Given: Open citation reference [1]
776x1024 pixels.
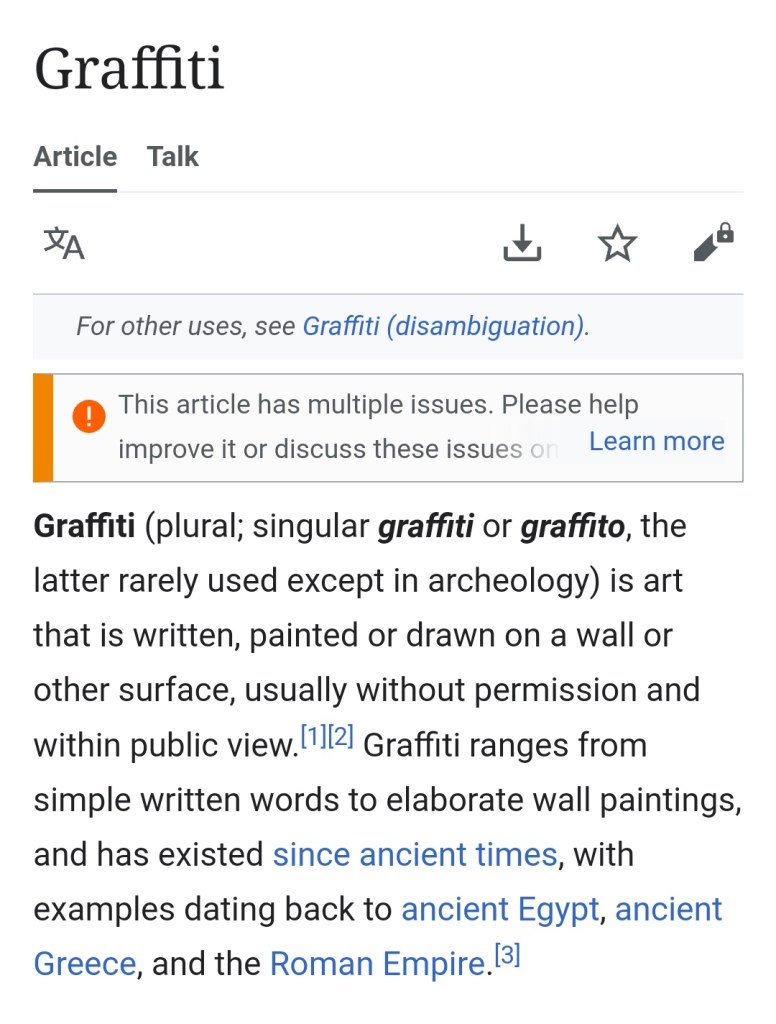Looking at the screenshot, I should pyautogui.click(x=313, y=739).
